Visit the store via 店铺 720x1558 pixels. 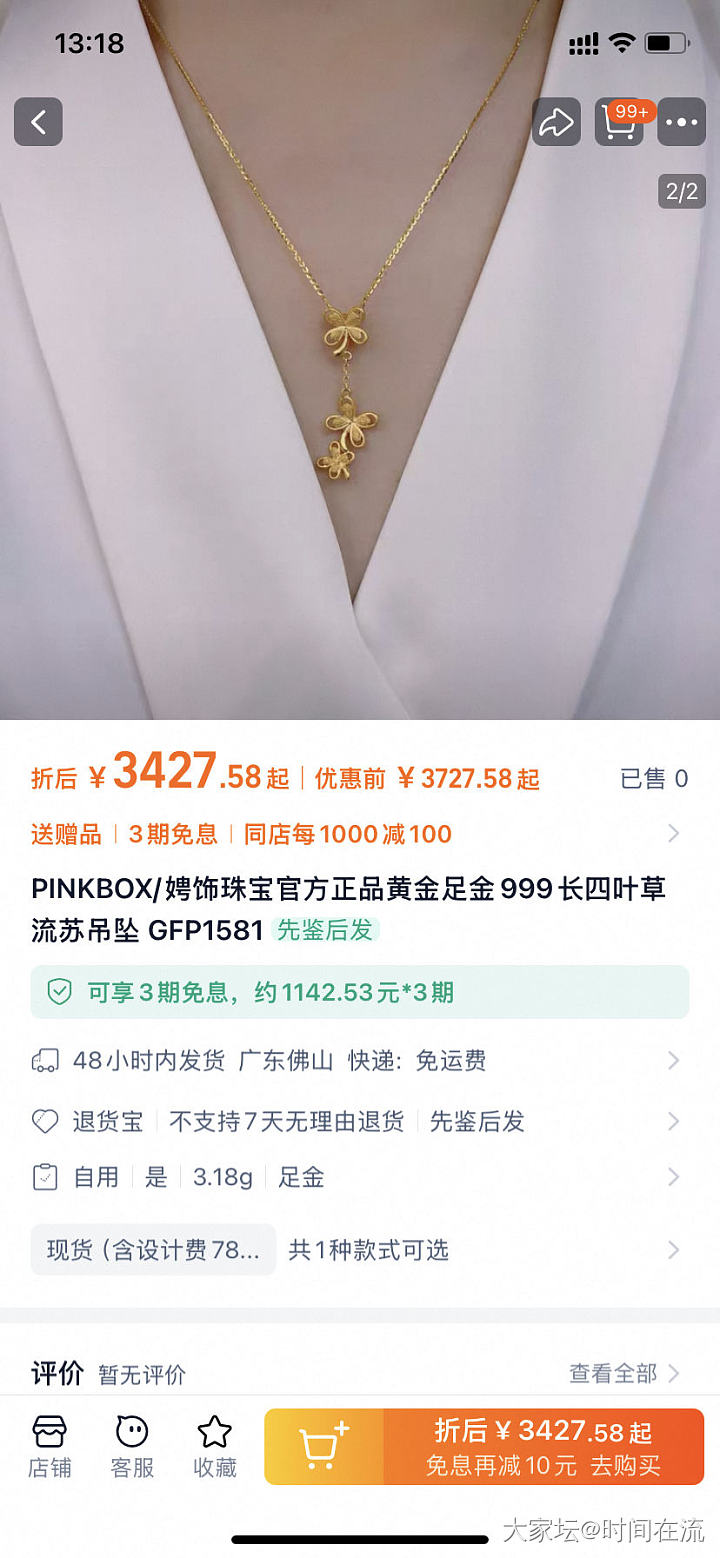point(49,1446)
